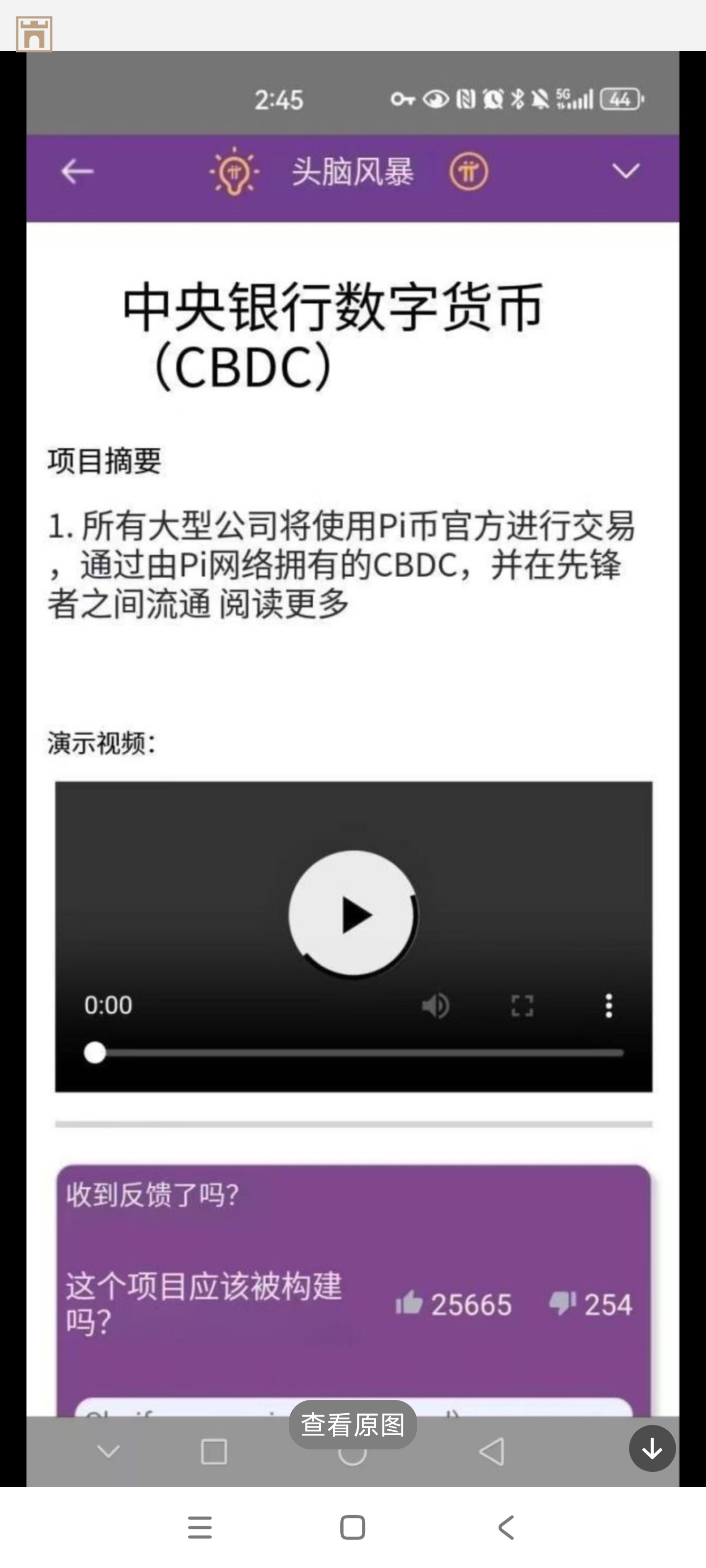Download the image with the arrow button
This screenshot has width=706, height=1568.
pyautogui.click(x=652, y=1449)
